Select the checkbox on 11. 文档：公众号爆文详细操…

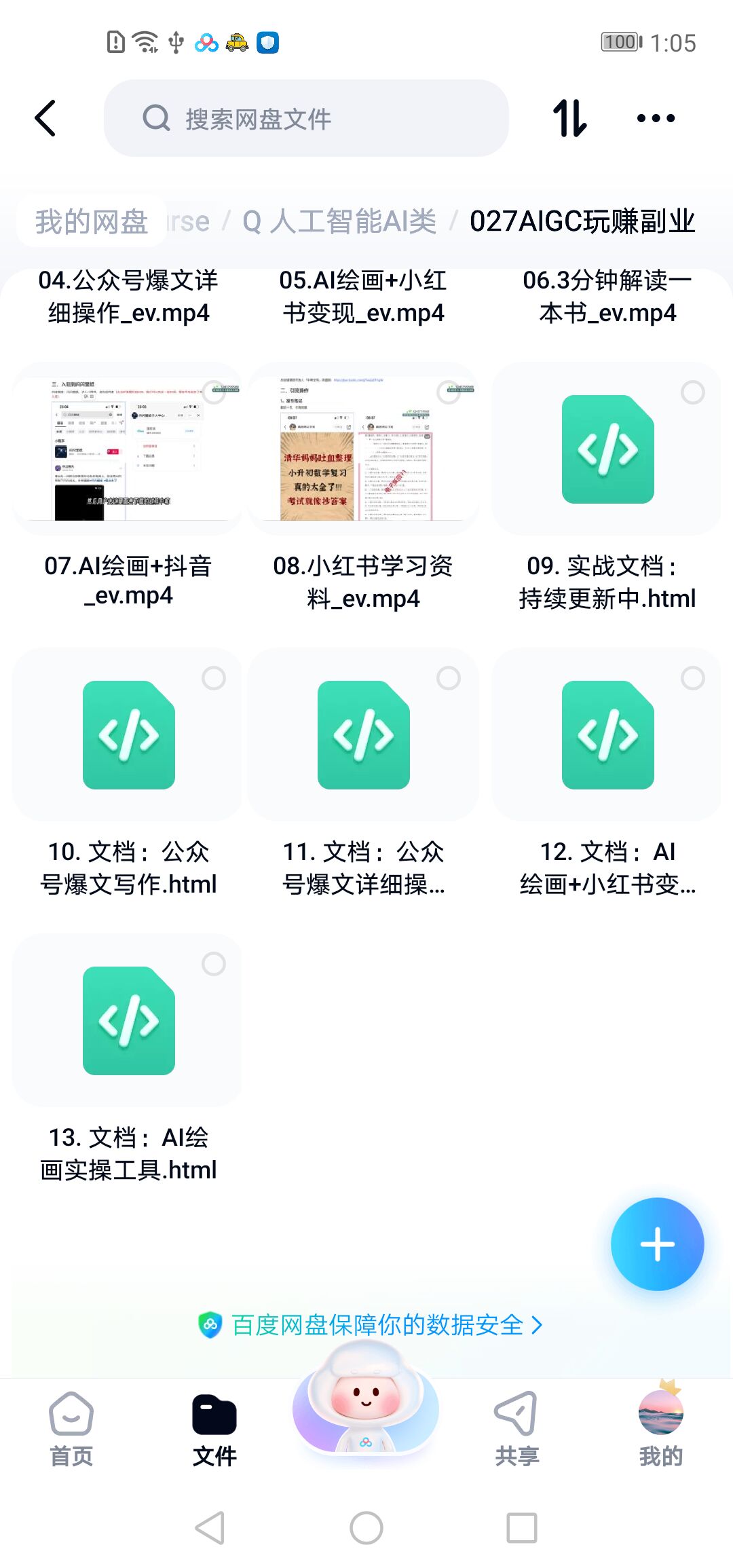[x=448, y=678]
